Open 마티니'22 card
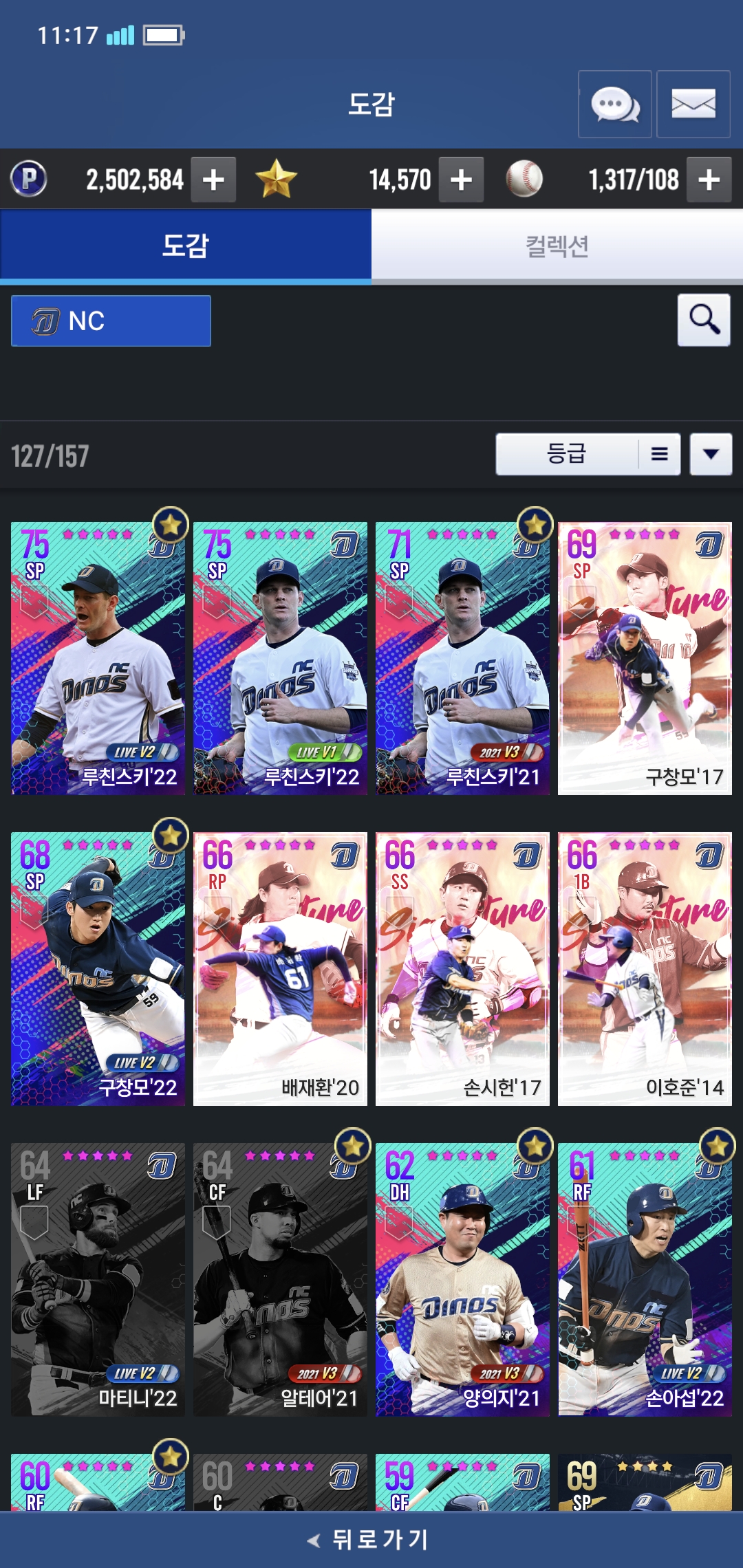This screenshot has width=743, height=1568. [98, 1279]
